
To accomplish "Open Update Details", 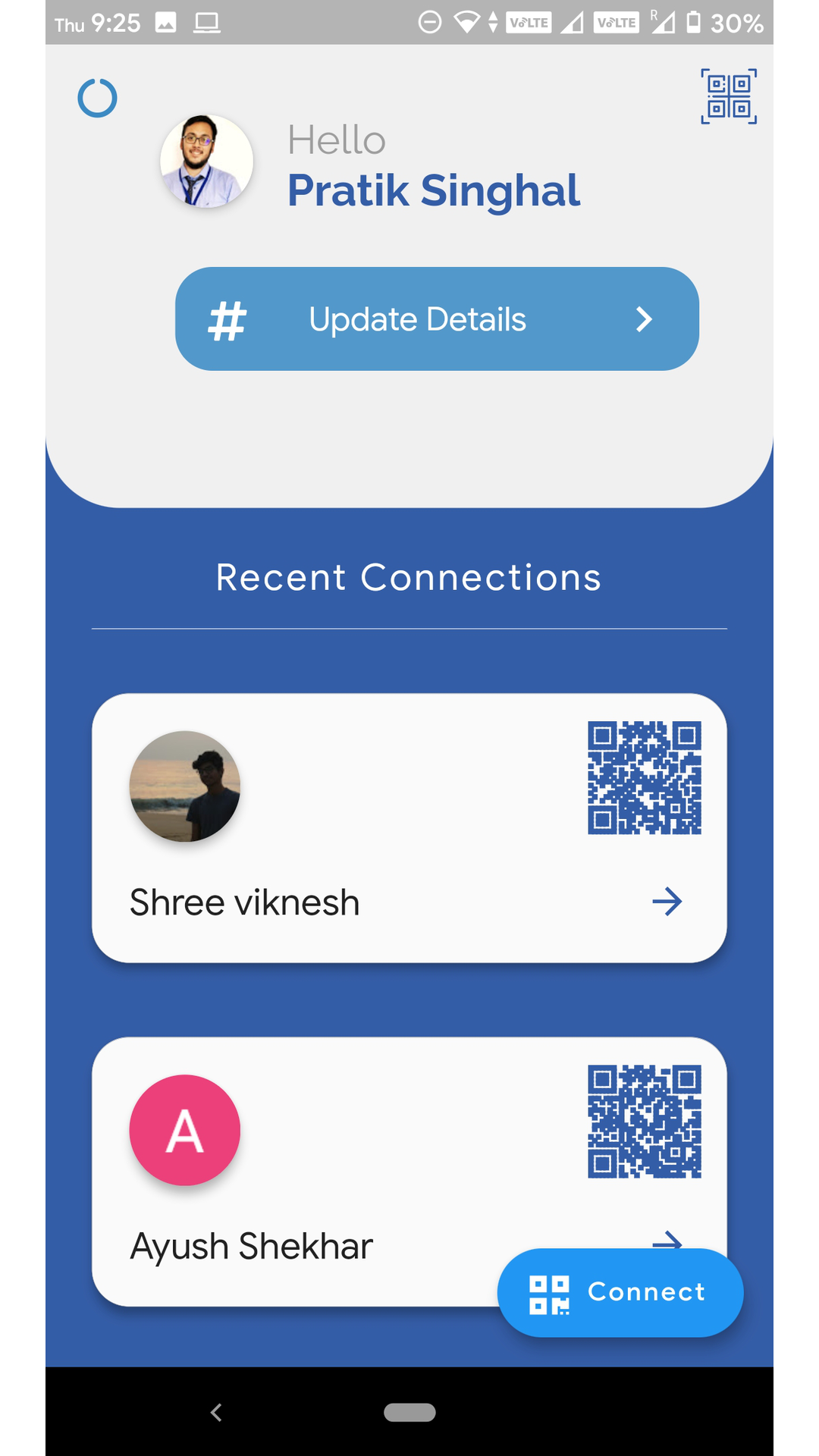I will [x=437, y=318].
